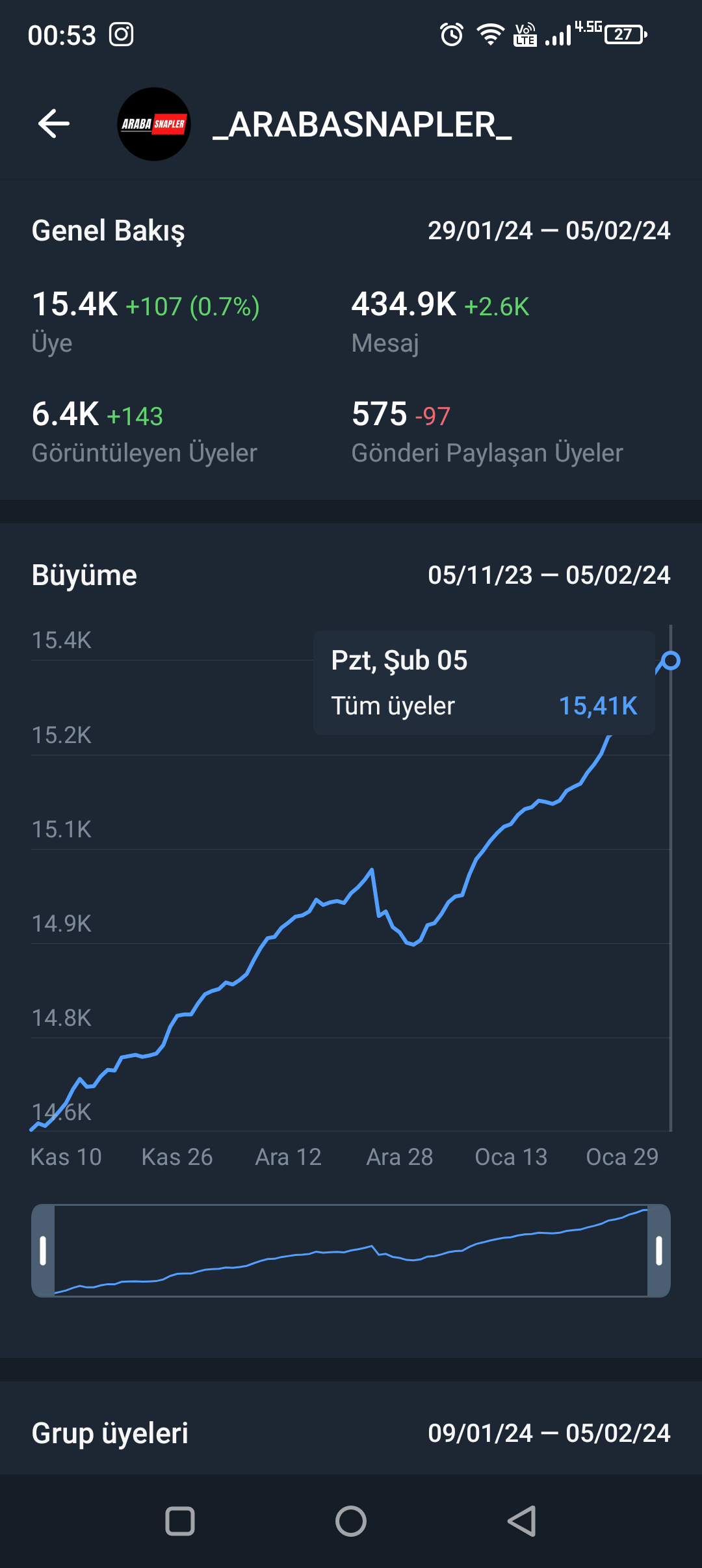Viewport: 702px width, 1568px height.
Task: Tap the right handle of the range selector
Action: click(659, 1251)
